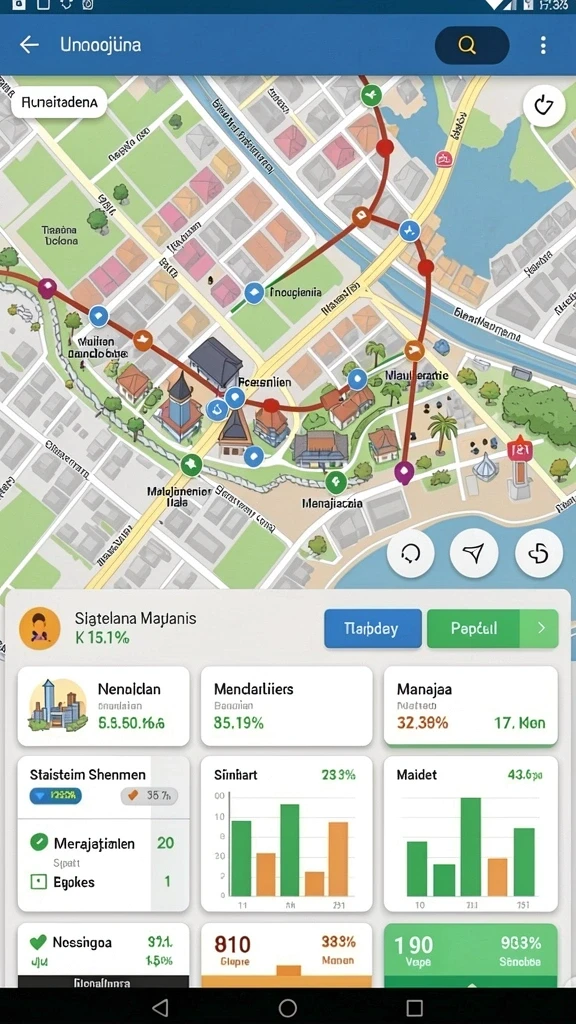Tap the round power-style button on map corner
The height and width of the screenshot is (1024, 576).
point(544,105)
